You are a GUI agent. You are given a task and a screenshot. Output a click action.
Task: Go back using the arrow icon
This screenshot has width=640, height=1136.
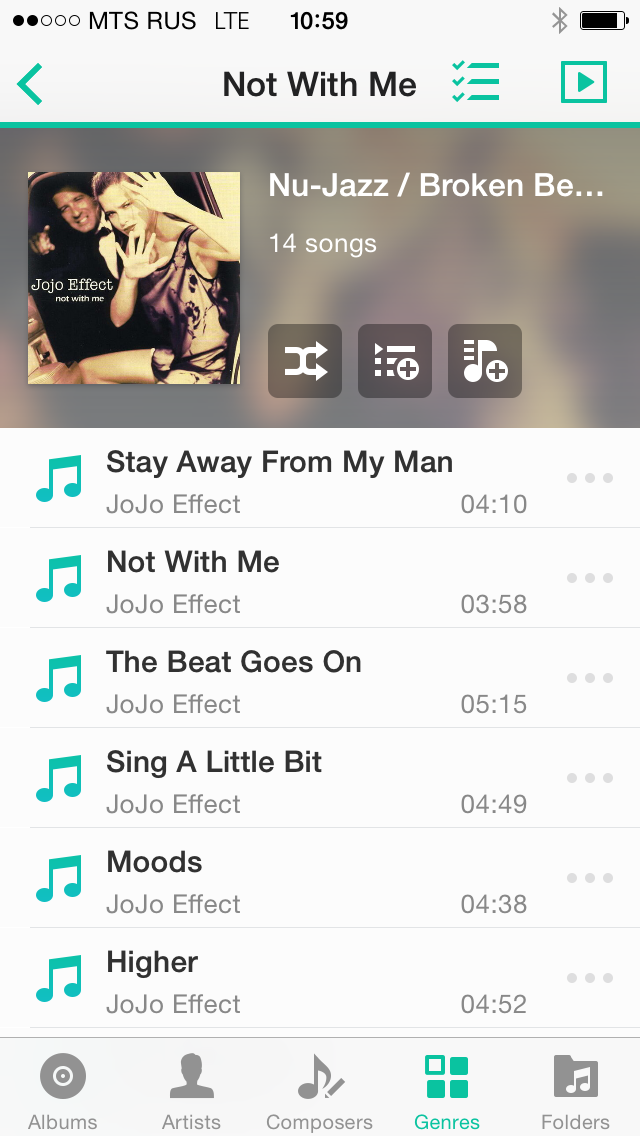point(31,84)
